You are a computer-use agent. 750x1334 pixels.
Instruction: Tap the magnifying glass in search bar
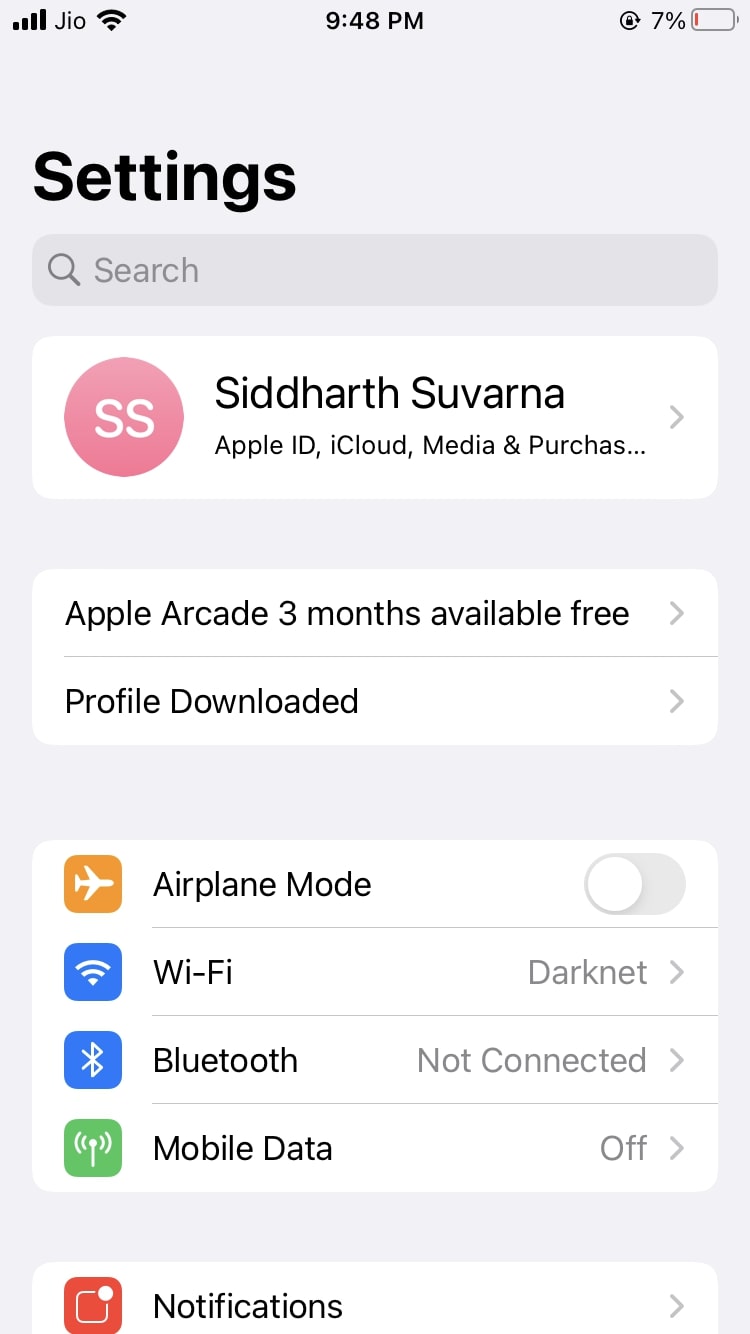tap(63, 270)
